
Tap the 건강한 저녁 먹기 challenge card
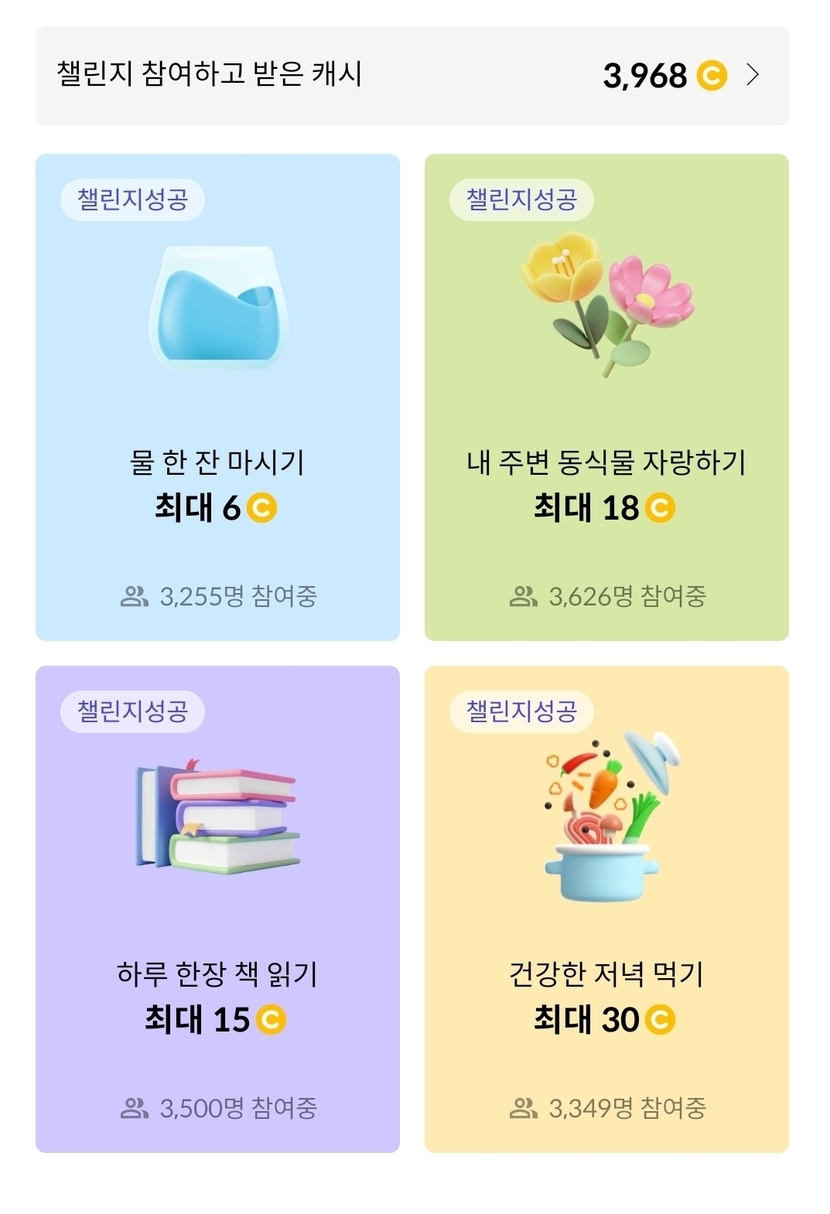[x=606, y=908]
